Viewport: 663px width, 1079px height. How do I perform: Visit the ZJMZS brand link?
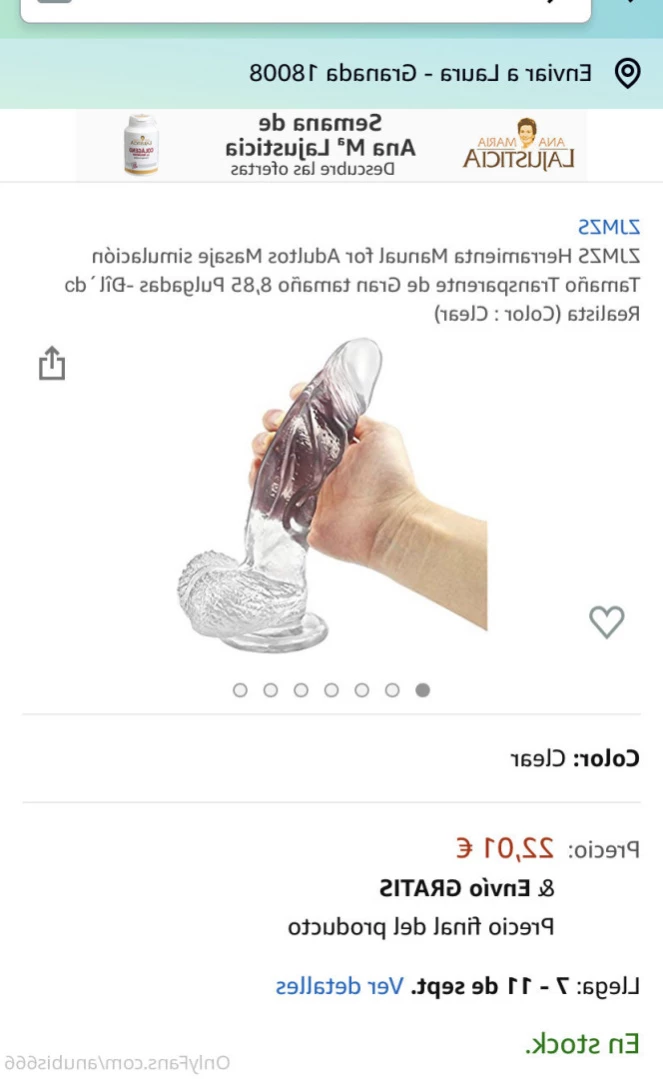(608, 226)
